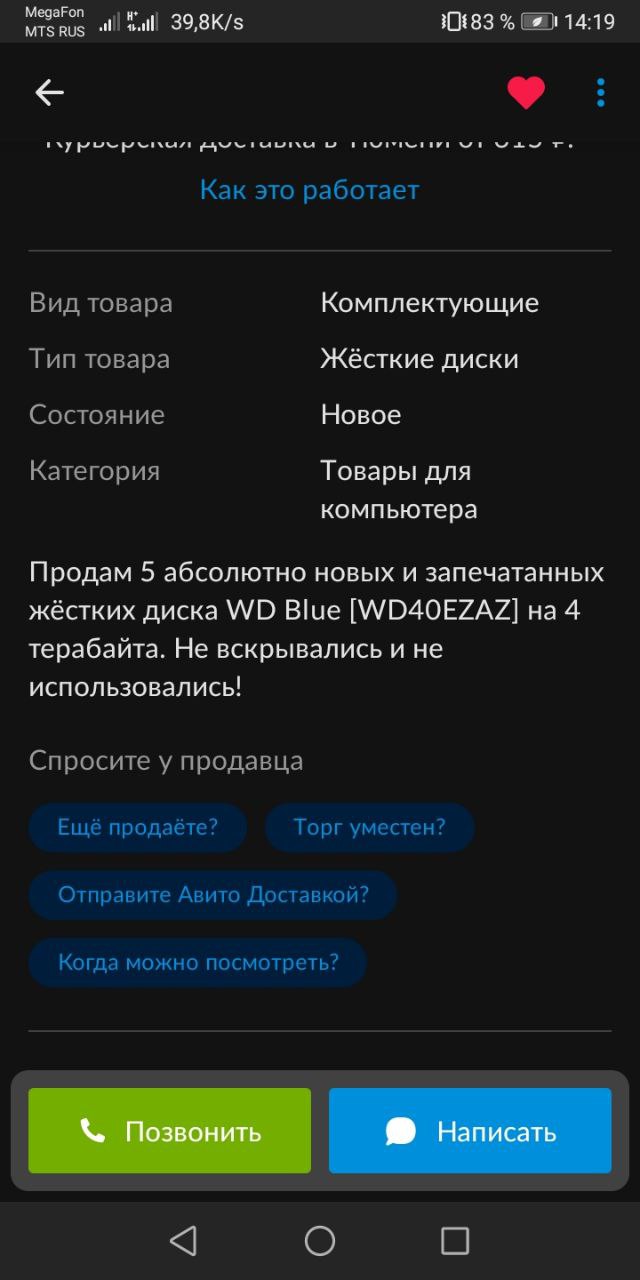The width and height of the screenshot is (640, 1280).
Task: Open the 'Как это работает' link
Action: click(309, 190)
